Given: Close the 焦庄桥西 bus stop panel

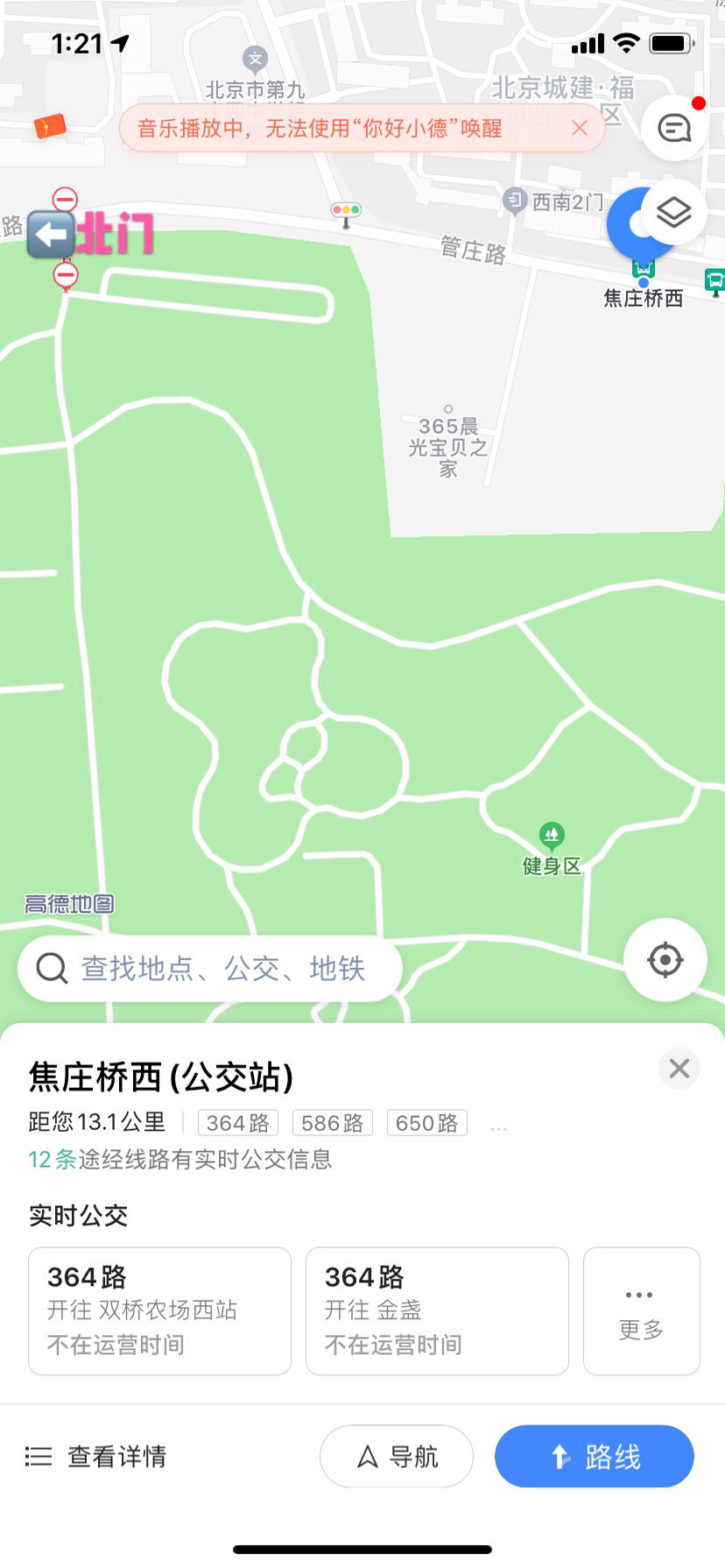Looking at the screenshot, I should 679,1069.
